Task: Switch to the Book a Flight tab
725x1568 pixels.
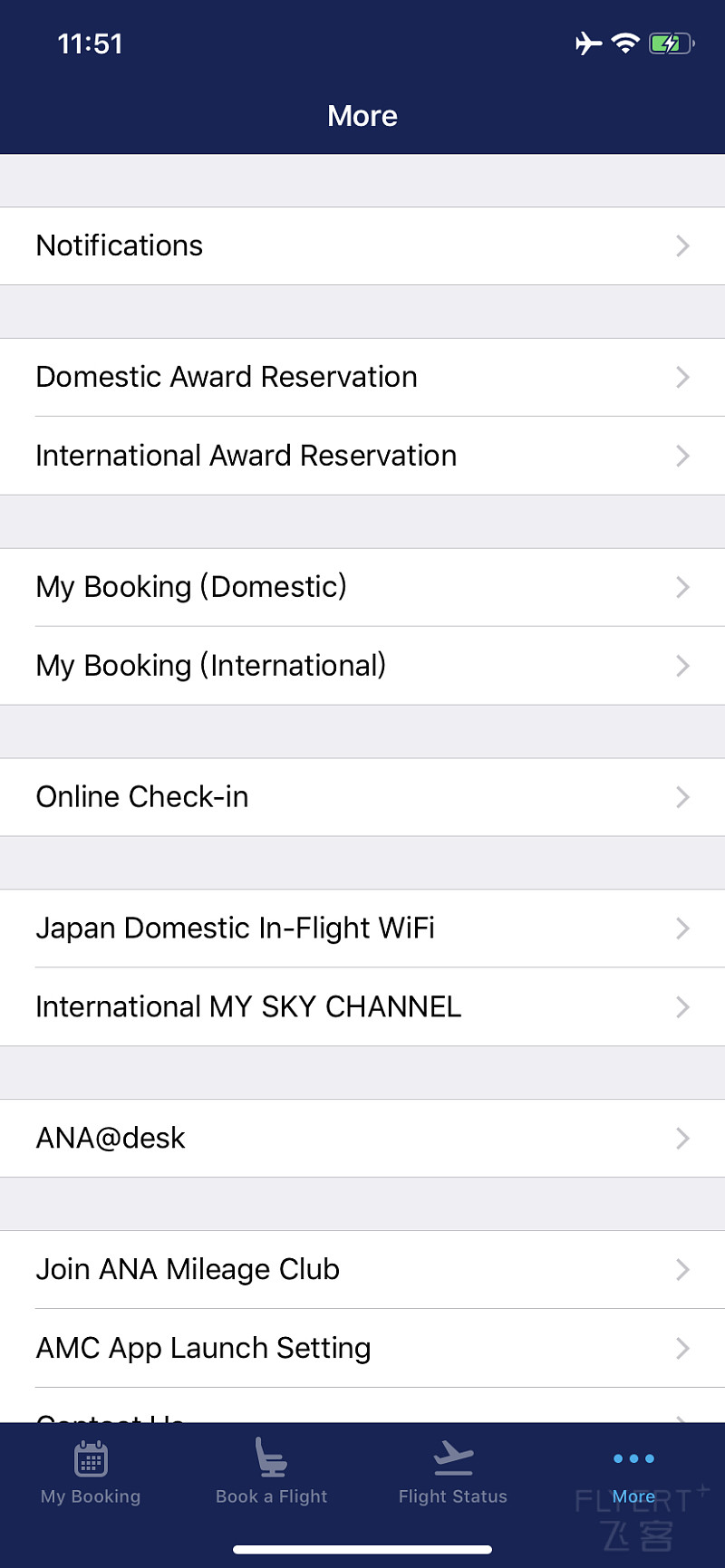Action: tap(272, 1472)
